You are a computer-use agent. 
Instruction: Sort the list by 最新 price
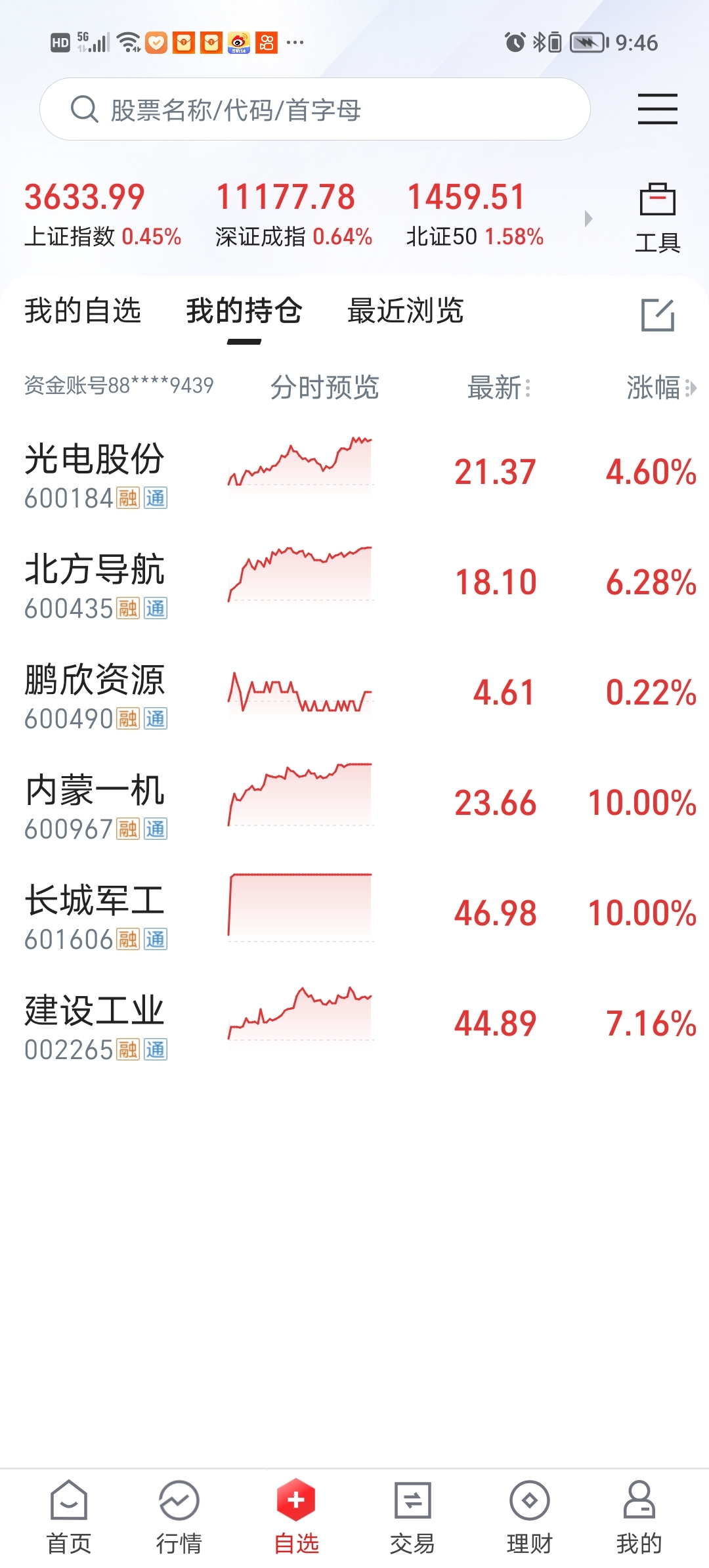(499, 387)
